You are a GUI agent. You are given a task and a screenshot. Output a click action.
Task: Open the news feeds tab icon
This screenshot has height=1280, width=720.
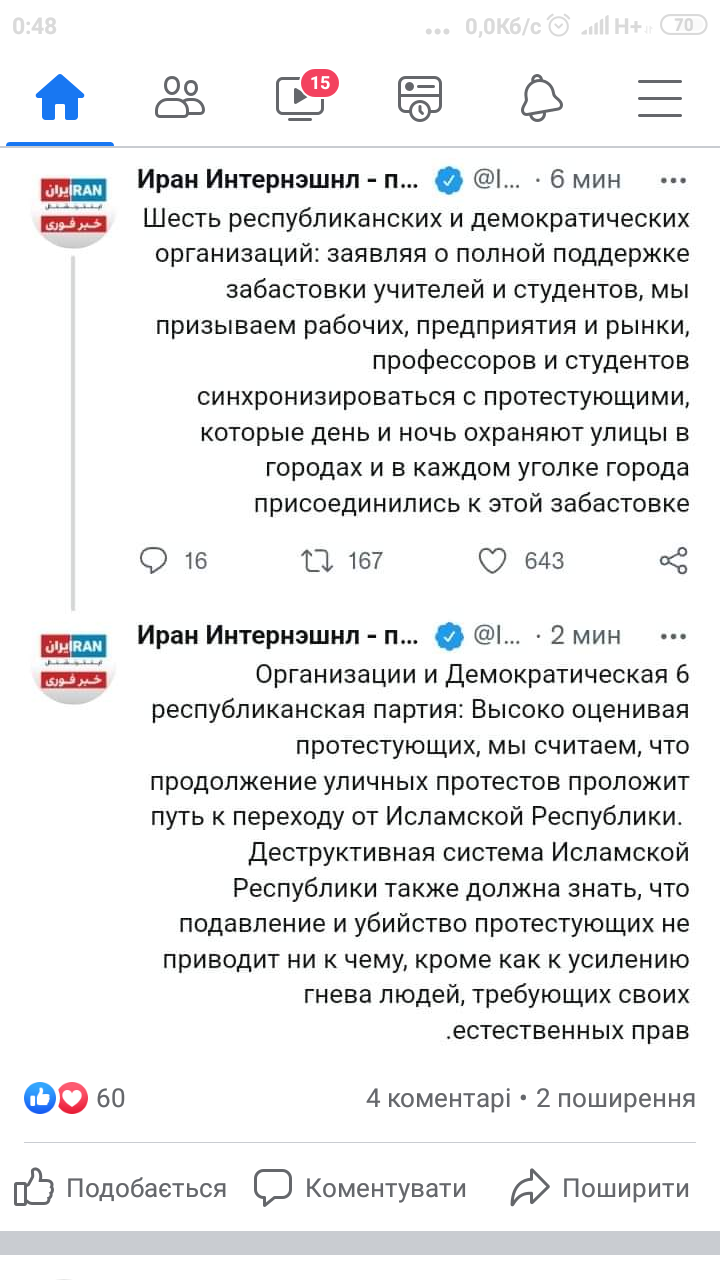(x=420, y=98)
